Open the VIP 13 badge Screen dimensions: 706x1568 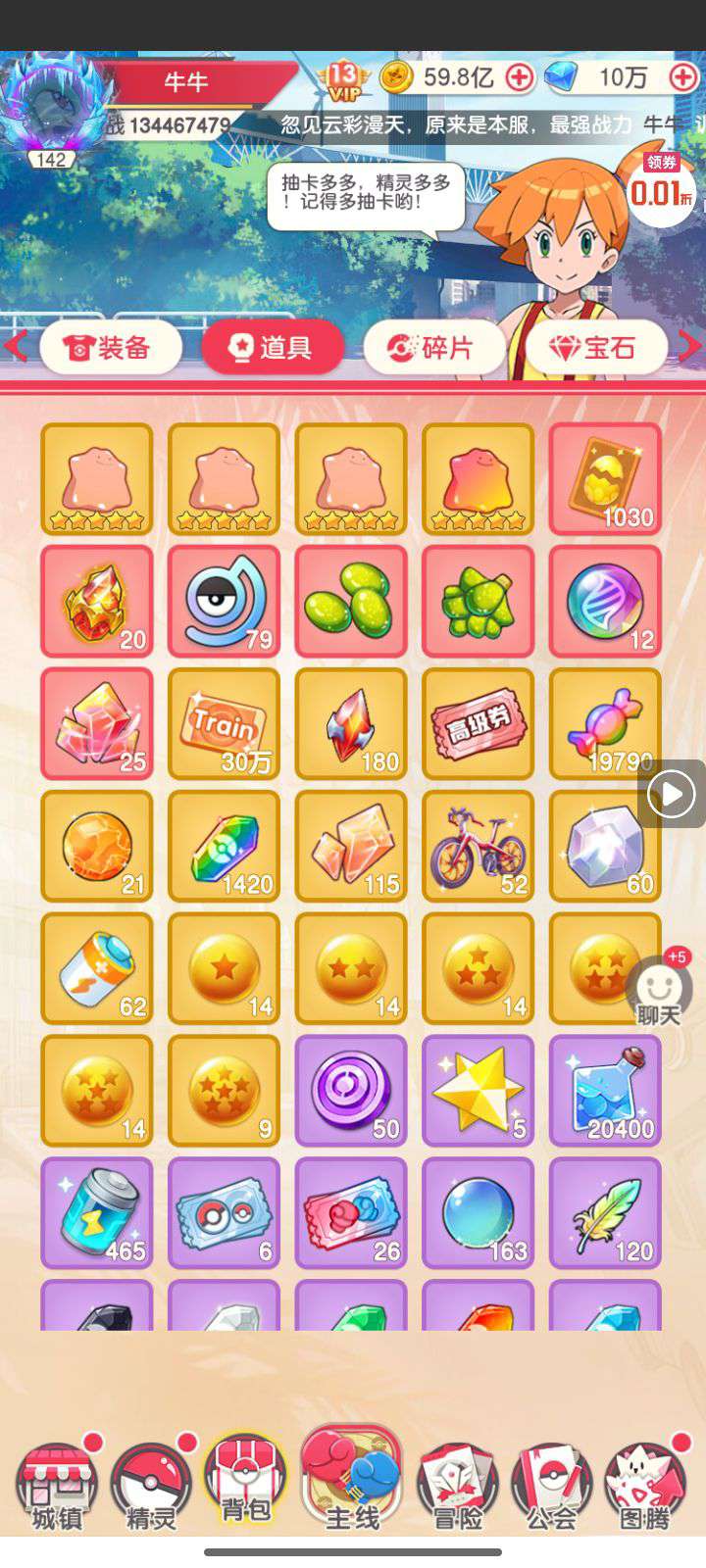click(x=343, y=80)
